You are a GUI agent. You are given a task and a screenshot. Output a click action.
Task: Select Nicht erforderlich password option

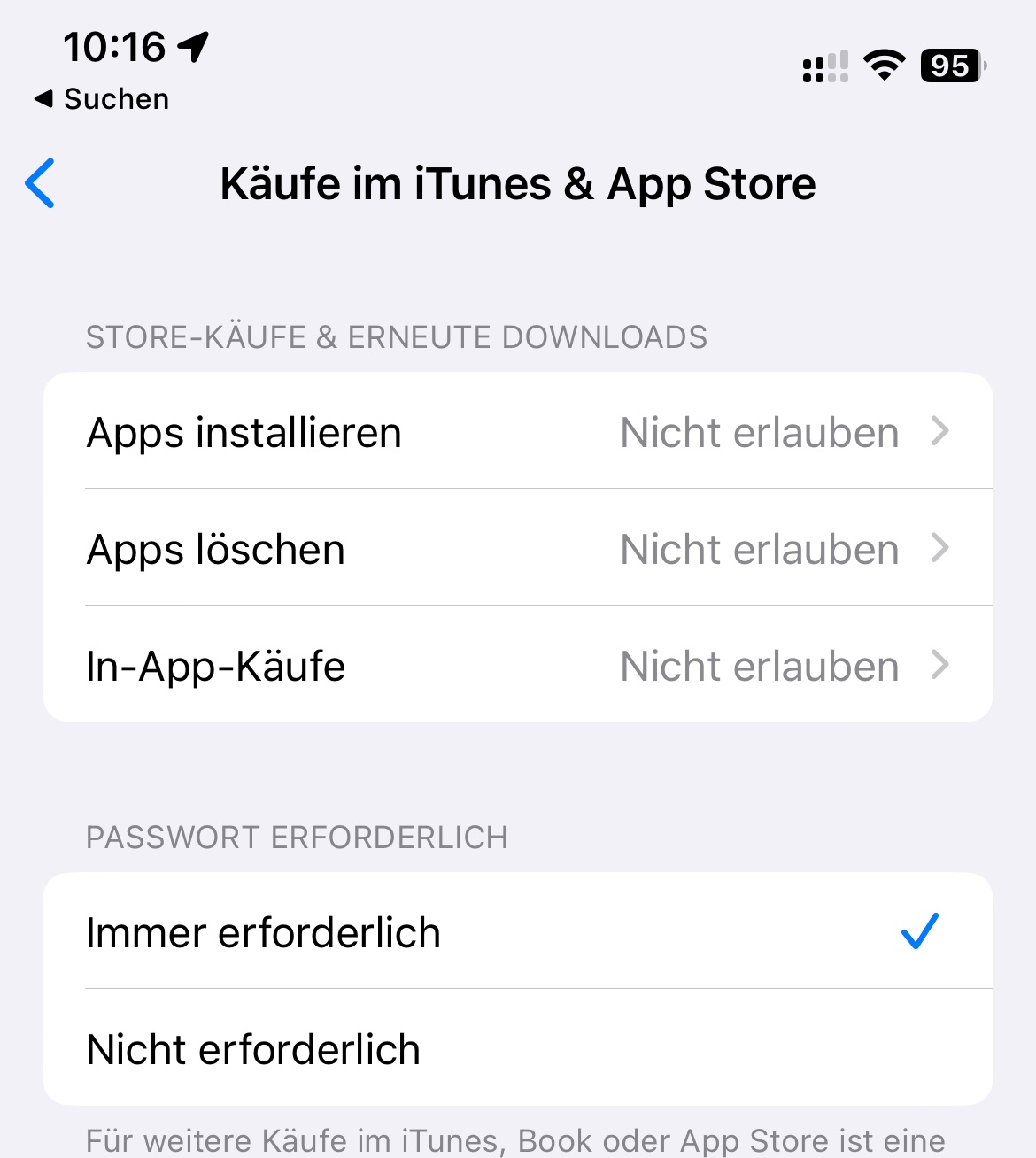(x=517, y=1049)
